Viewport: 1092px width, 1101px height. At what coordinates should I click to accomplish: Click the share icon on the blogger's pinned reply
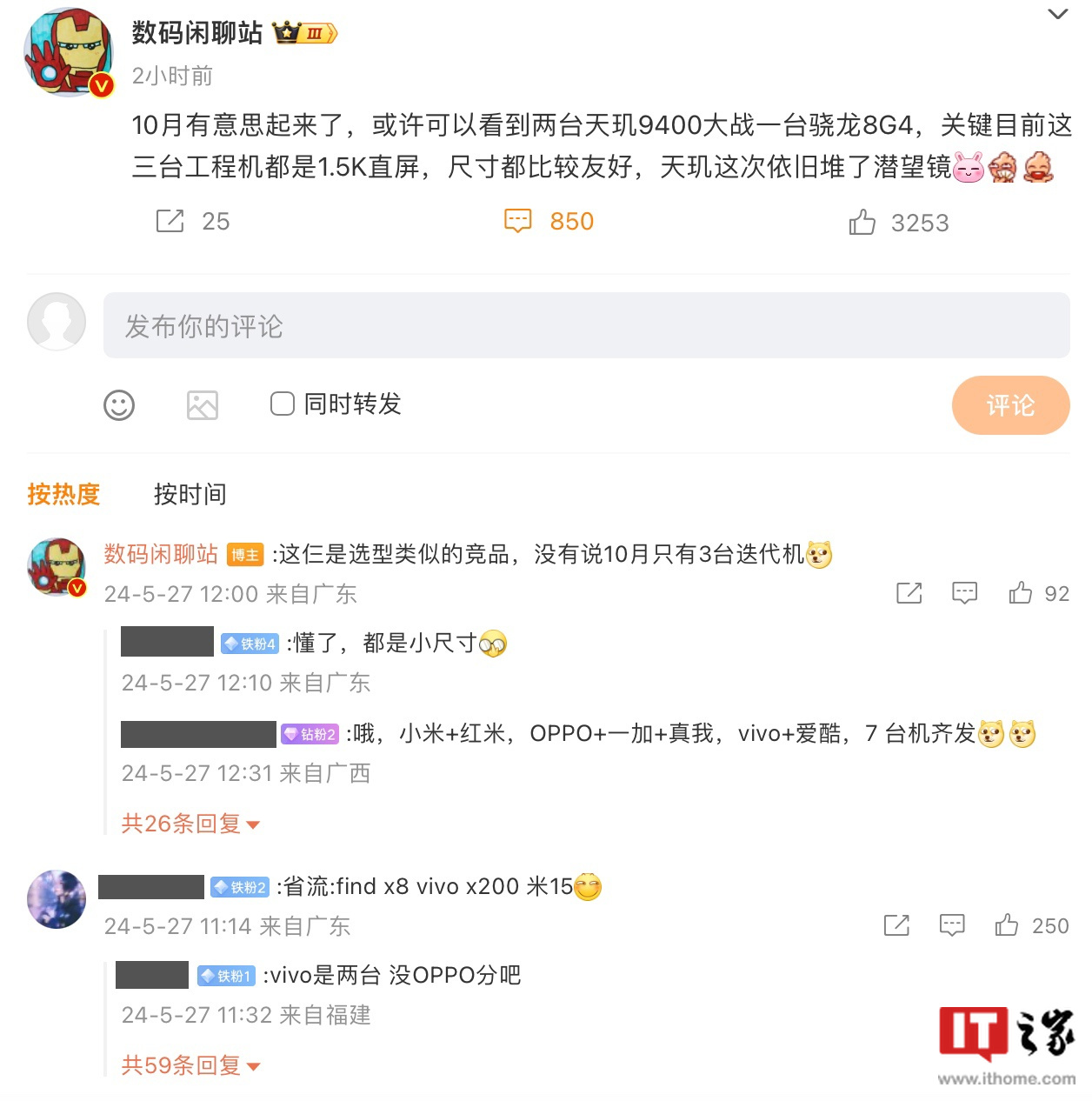coord(908,593)
